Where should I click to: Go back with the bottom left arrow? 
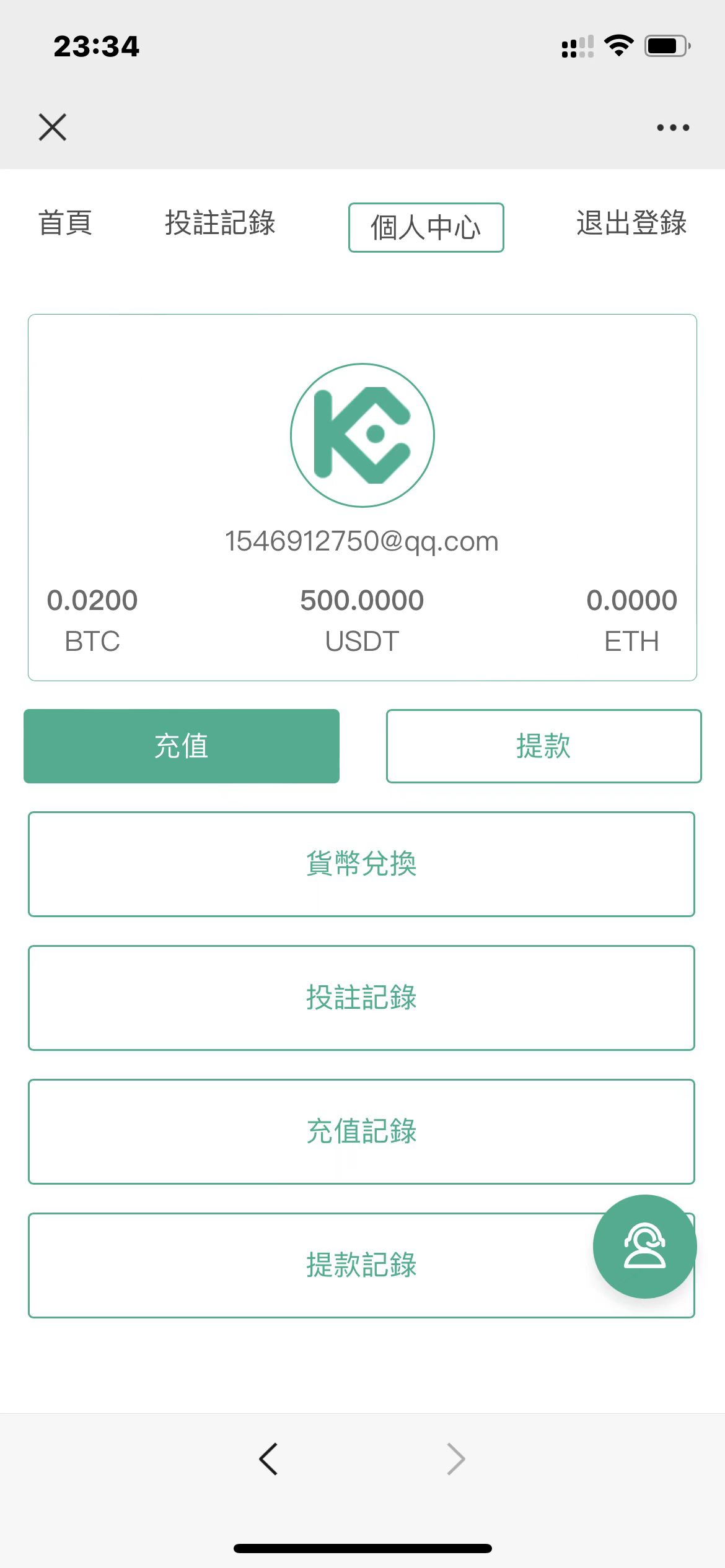coord(268,1459)
